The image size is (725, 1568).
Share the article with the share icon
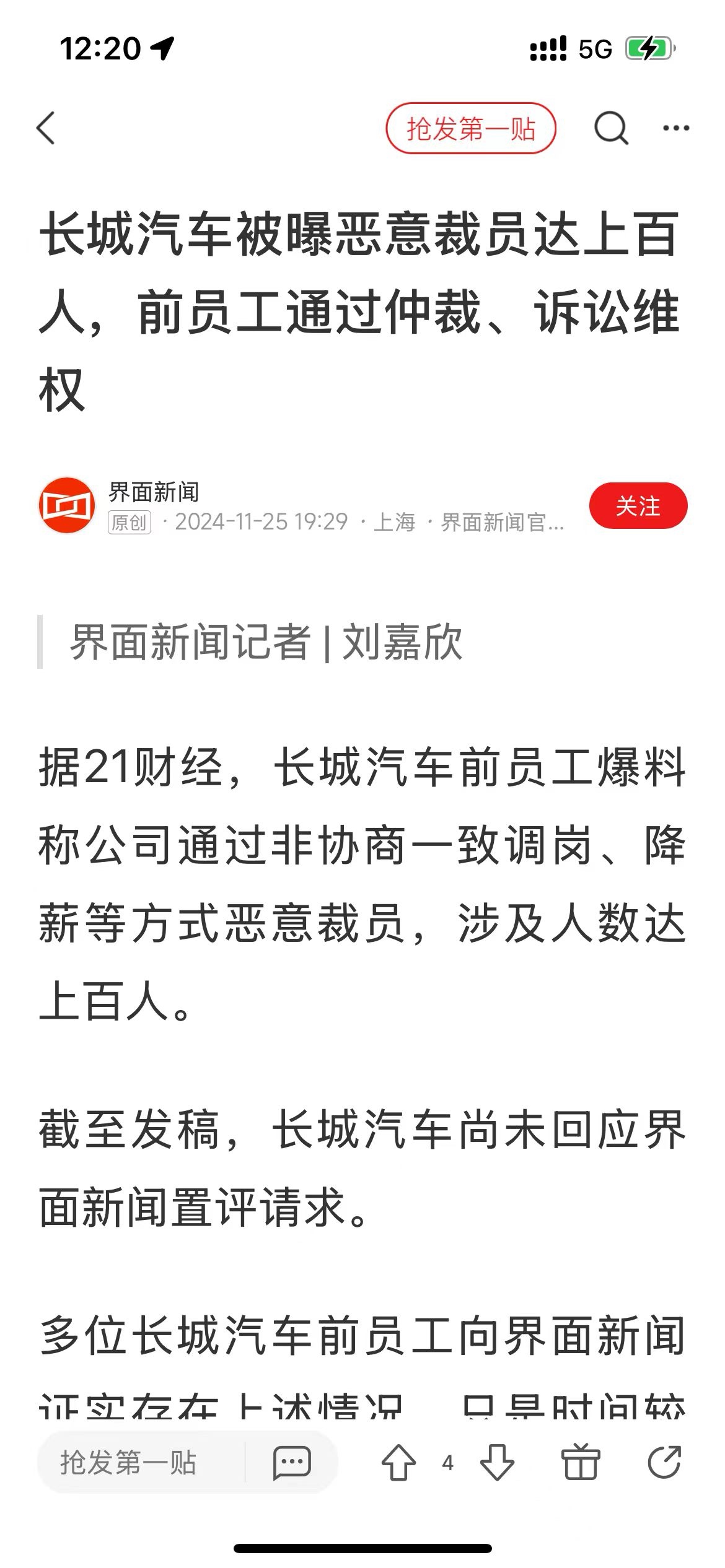pyautogui.click(x=664, y=1462)
